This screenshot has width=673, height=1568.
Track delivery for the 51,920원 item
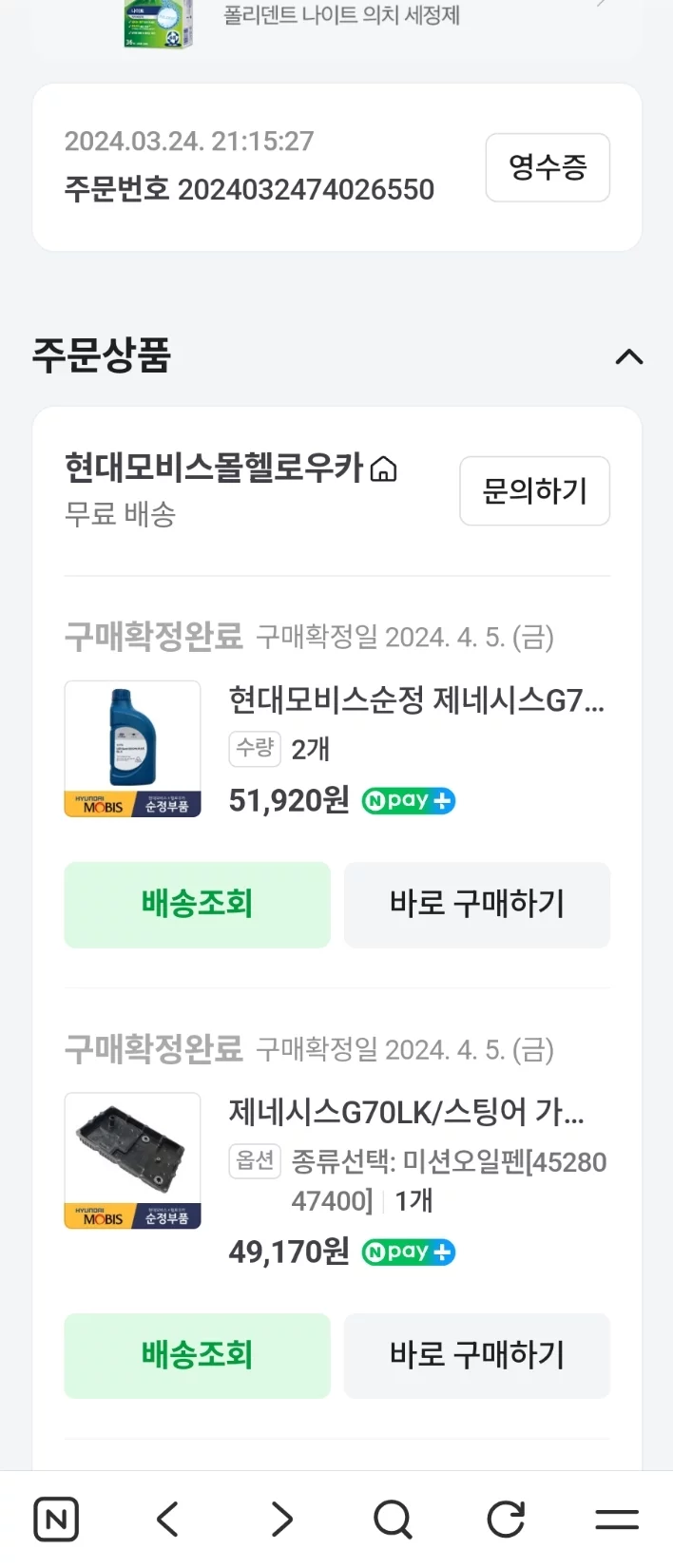pos(197,904)
